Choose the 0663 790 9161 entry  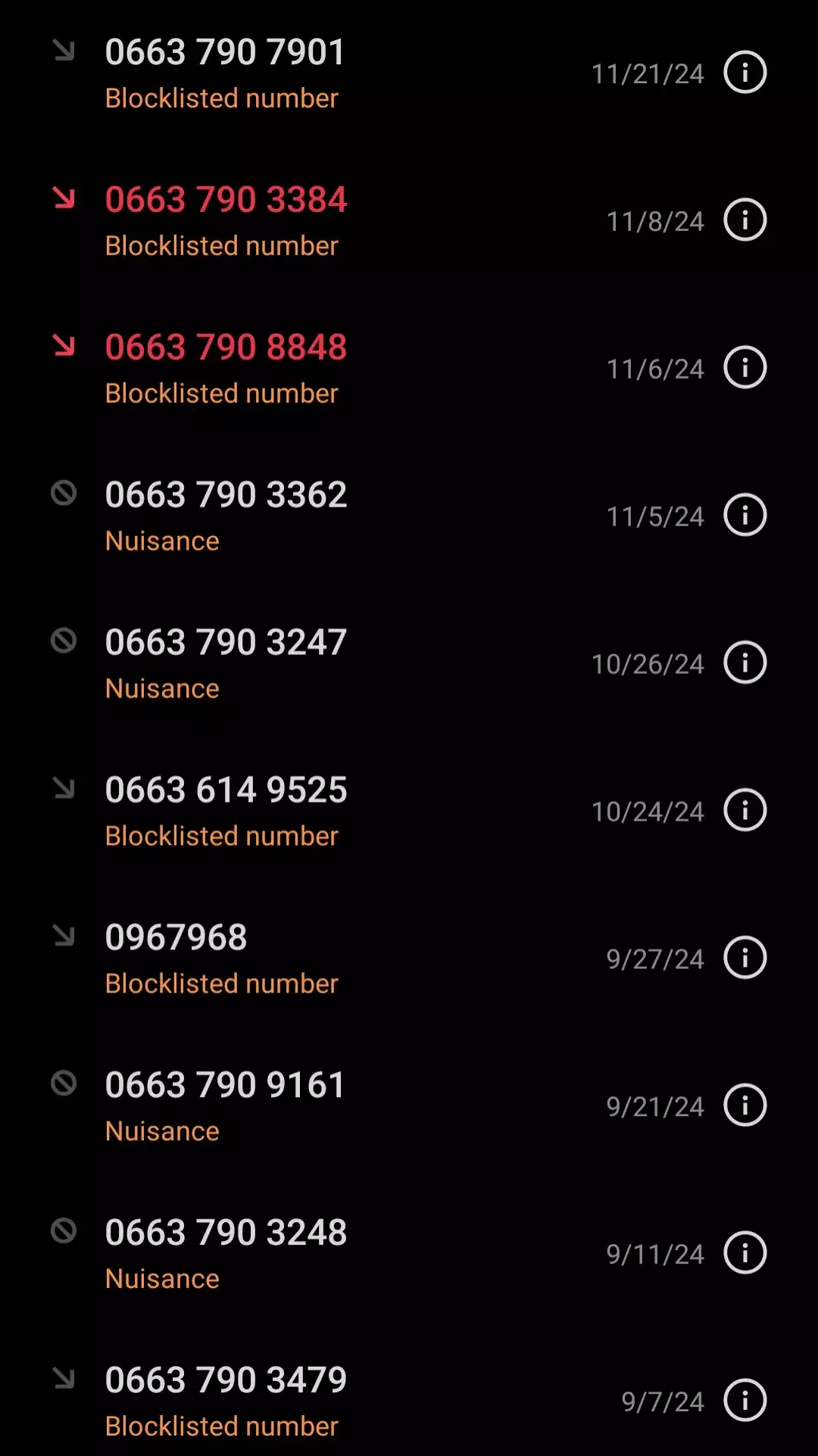tap(303, 1105)
